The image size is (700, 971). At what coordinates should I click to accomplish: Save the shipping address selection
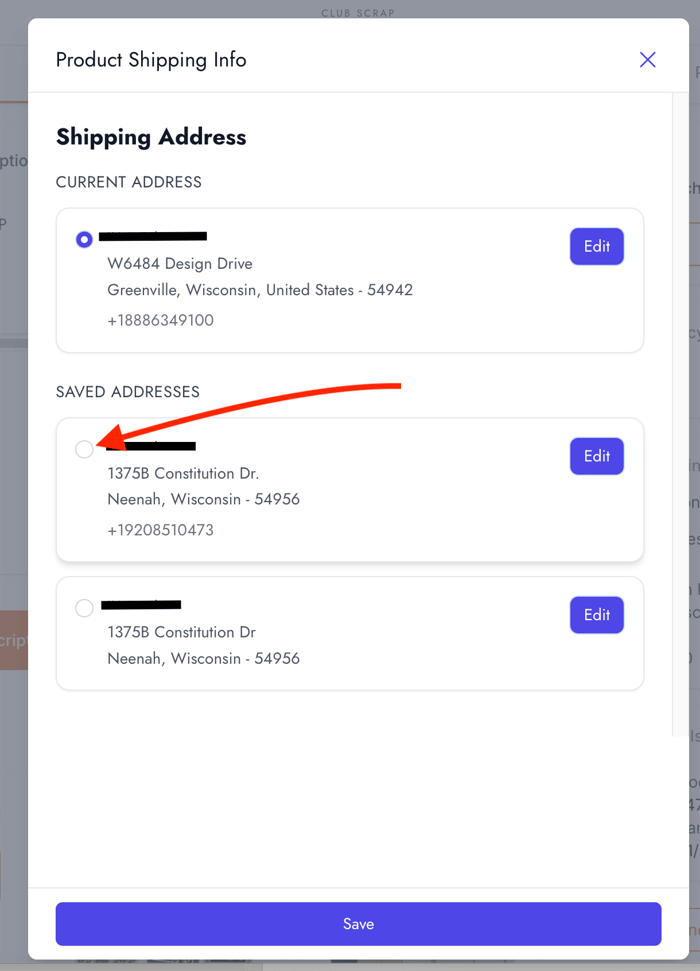click(358, 924)
